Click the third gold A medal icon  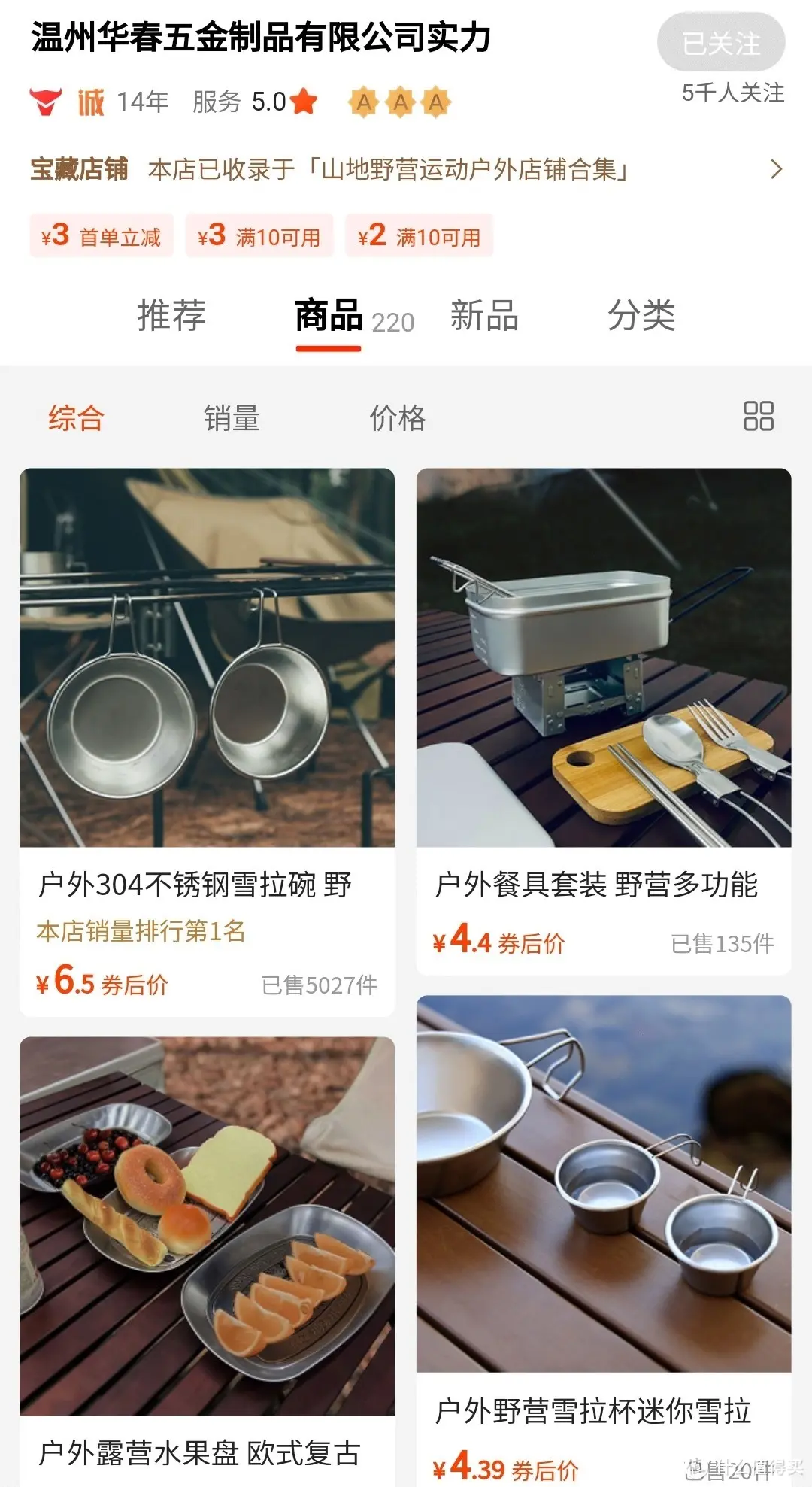[435, 103]
